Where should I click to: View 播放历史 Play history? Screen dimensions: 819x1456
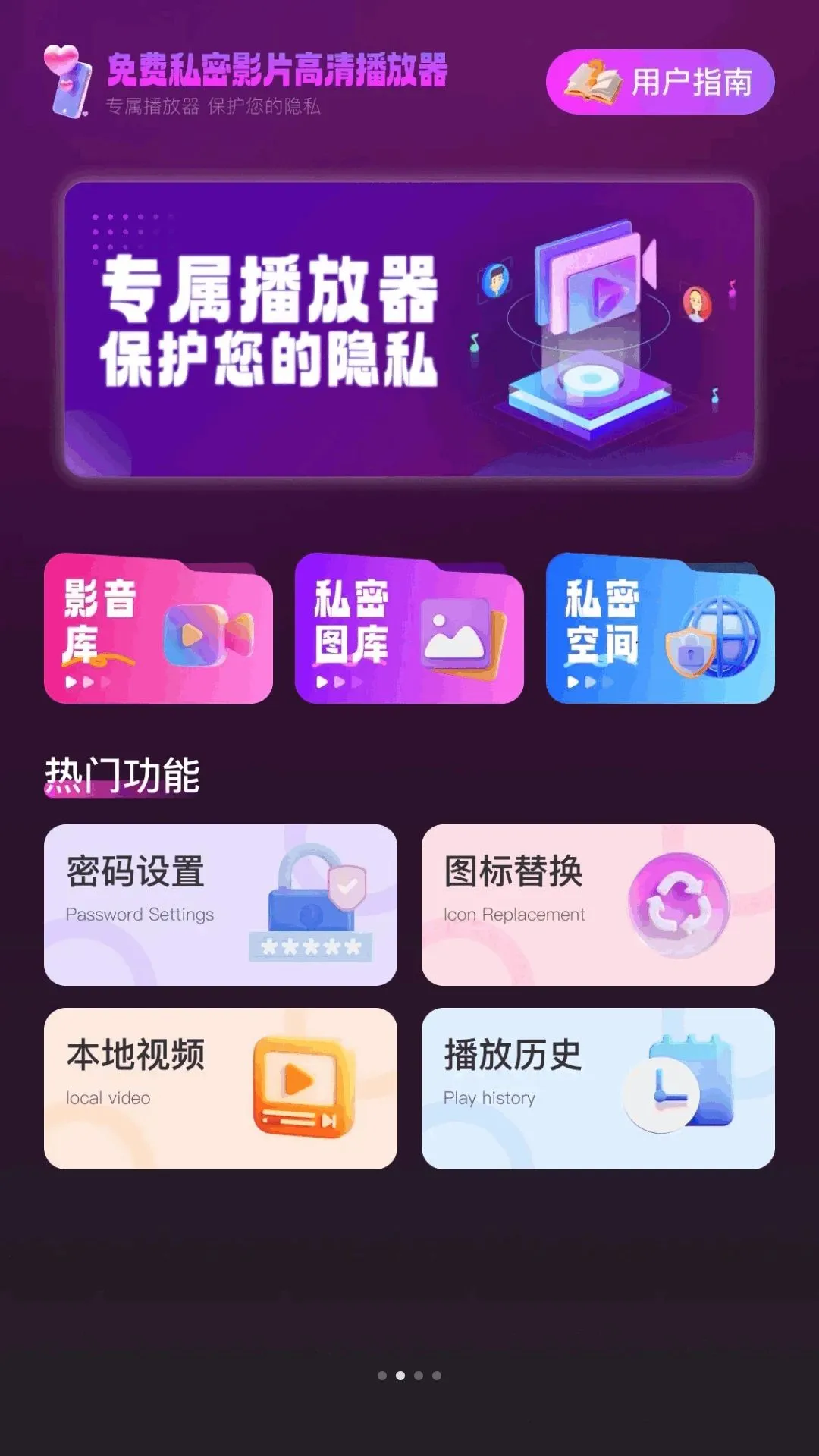(598, 1088)
